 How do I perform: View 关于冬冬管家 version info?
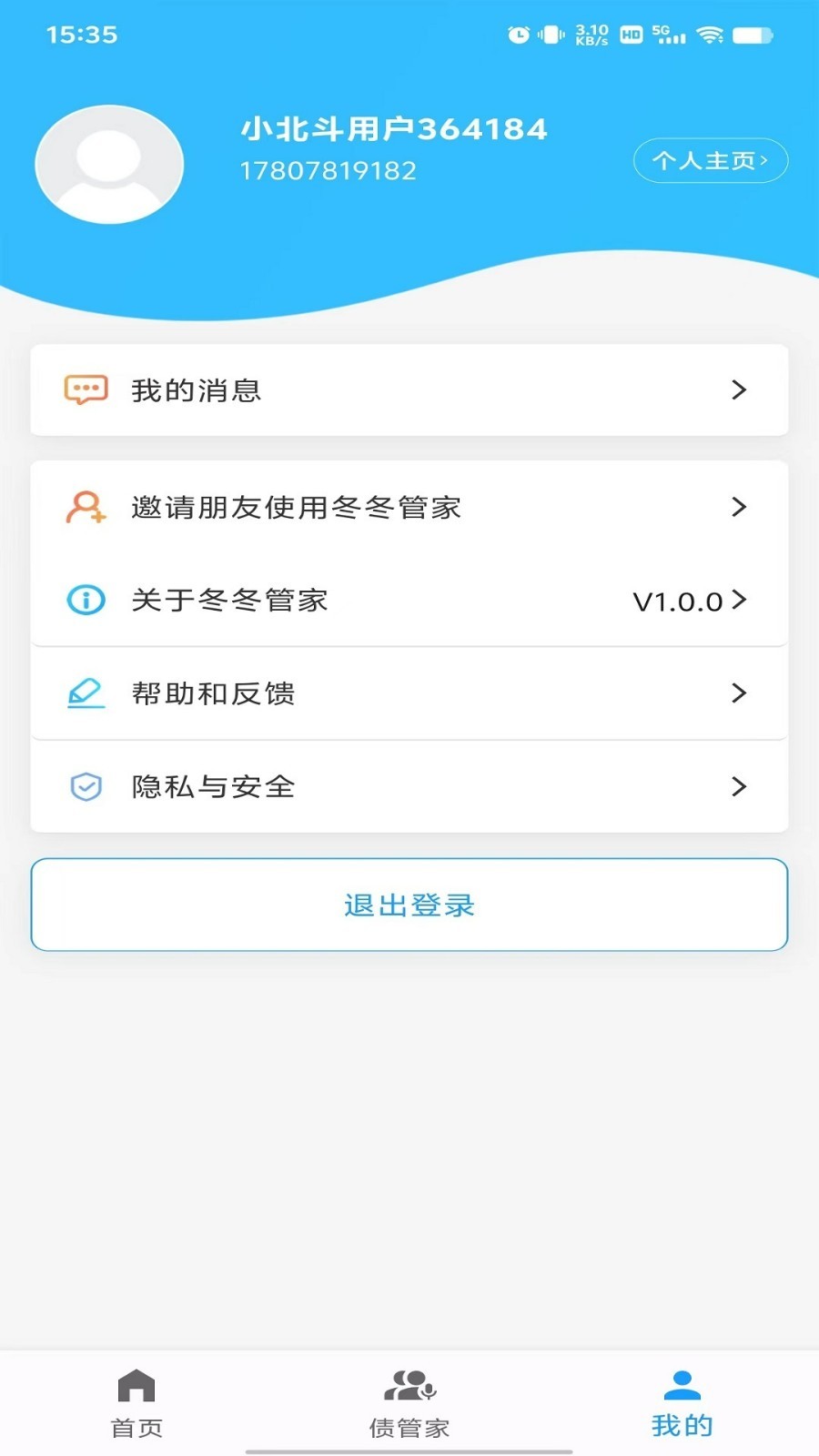click(409, 601)
